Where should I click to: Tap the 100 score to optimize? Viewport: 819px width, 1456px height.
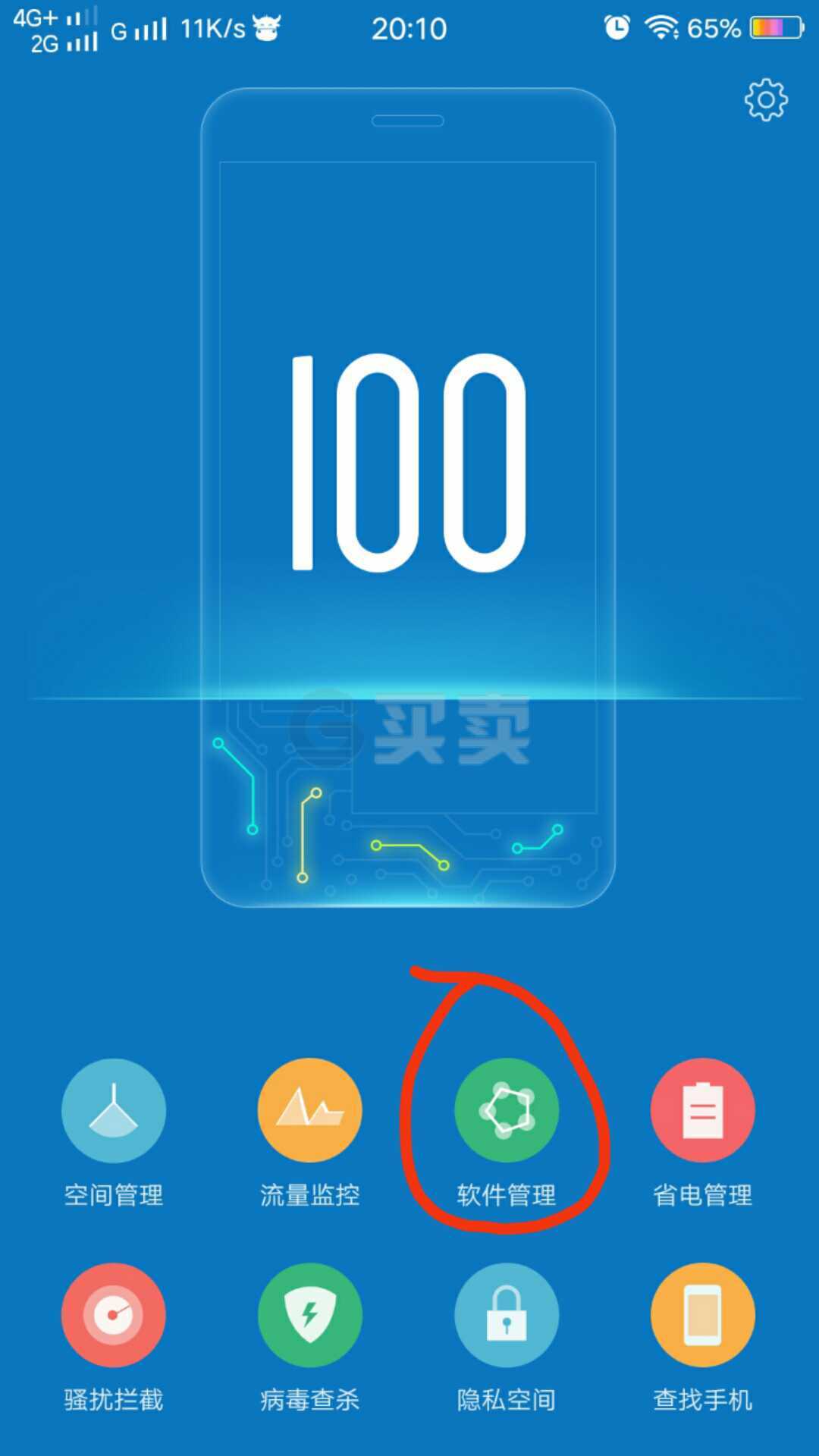(x=409, y=463)
